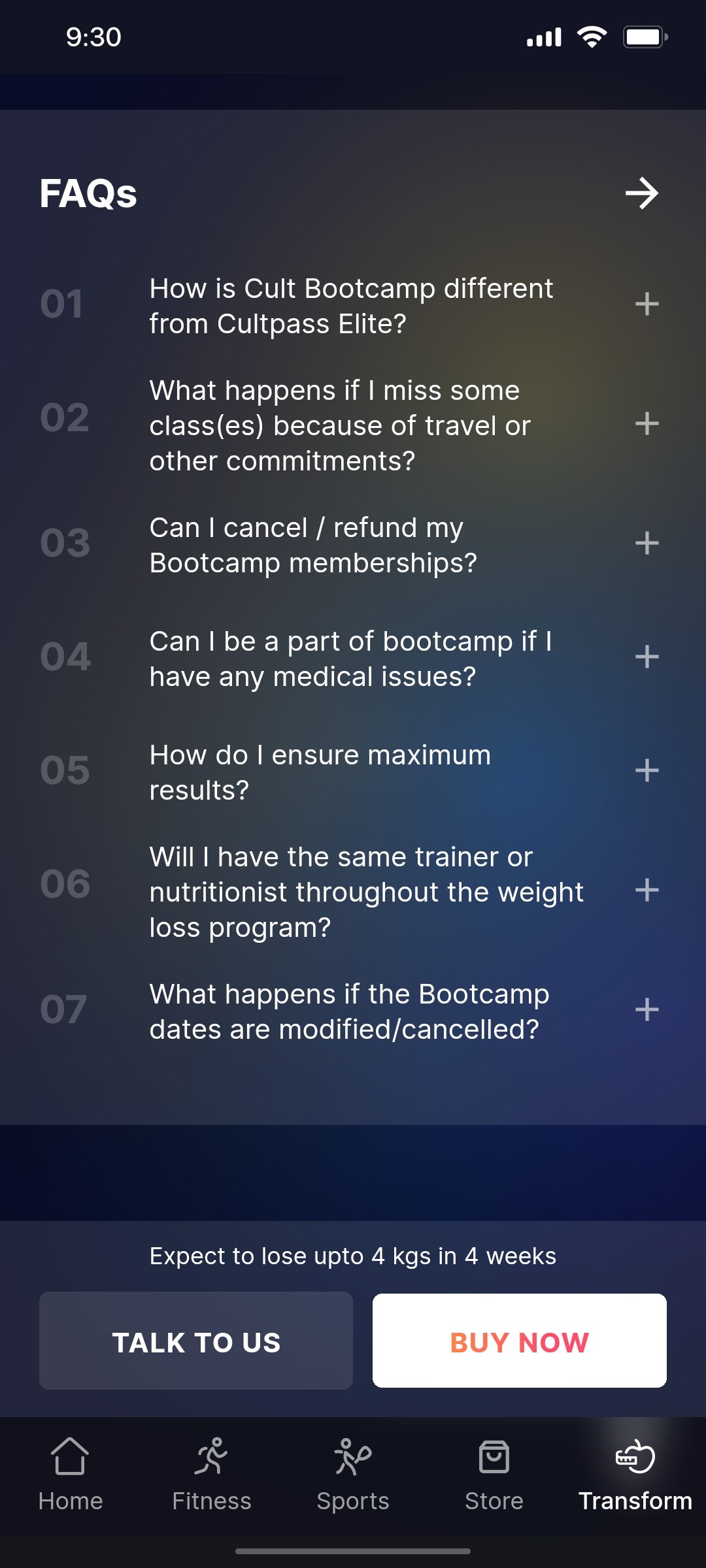
Task: Tap the arrow icon beside FAQs heading
Action: (643, 193)
